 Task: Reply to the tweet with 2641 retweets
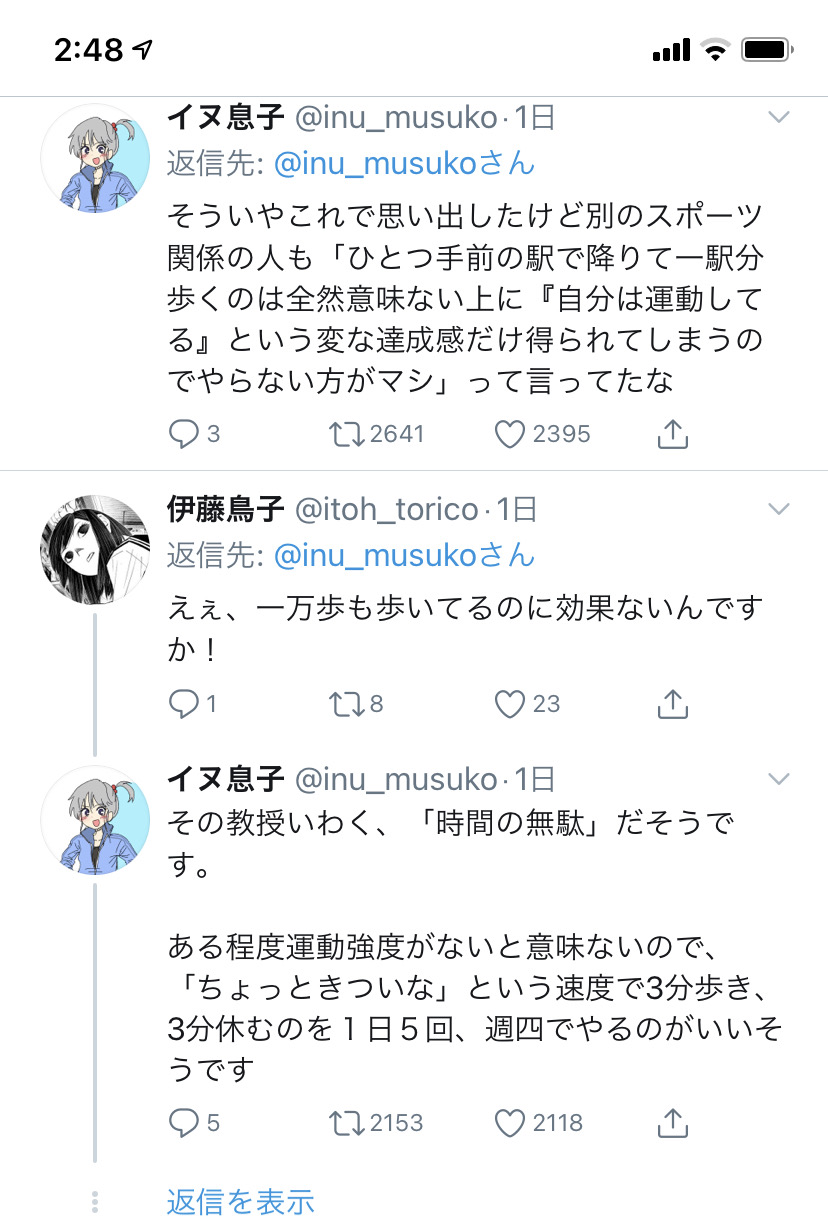[x=183, y=433]
